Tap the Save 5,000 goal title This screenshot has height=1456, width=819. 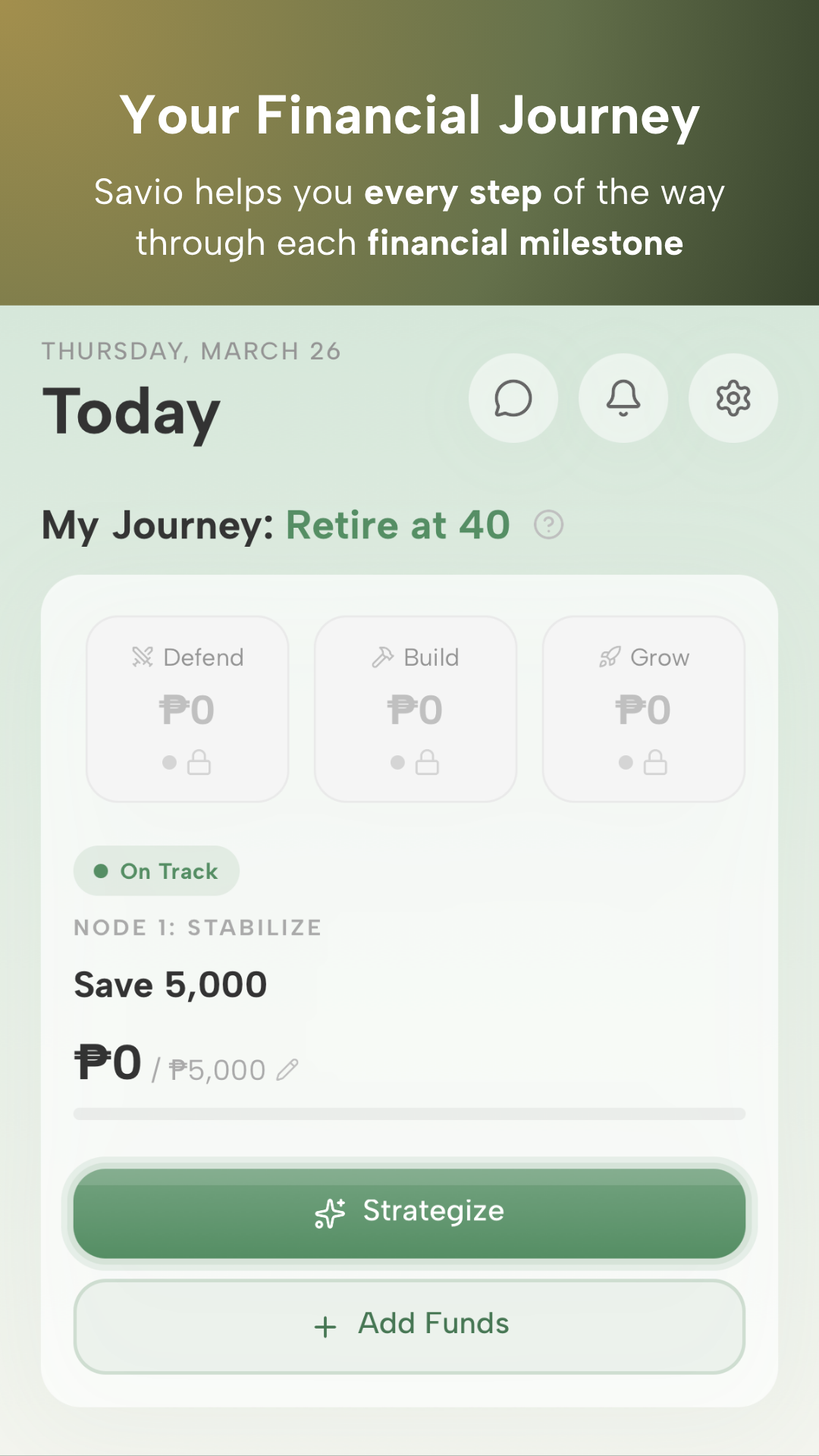(x=170, y=984)
